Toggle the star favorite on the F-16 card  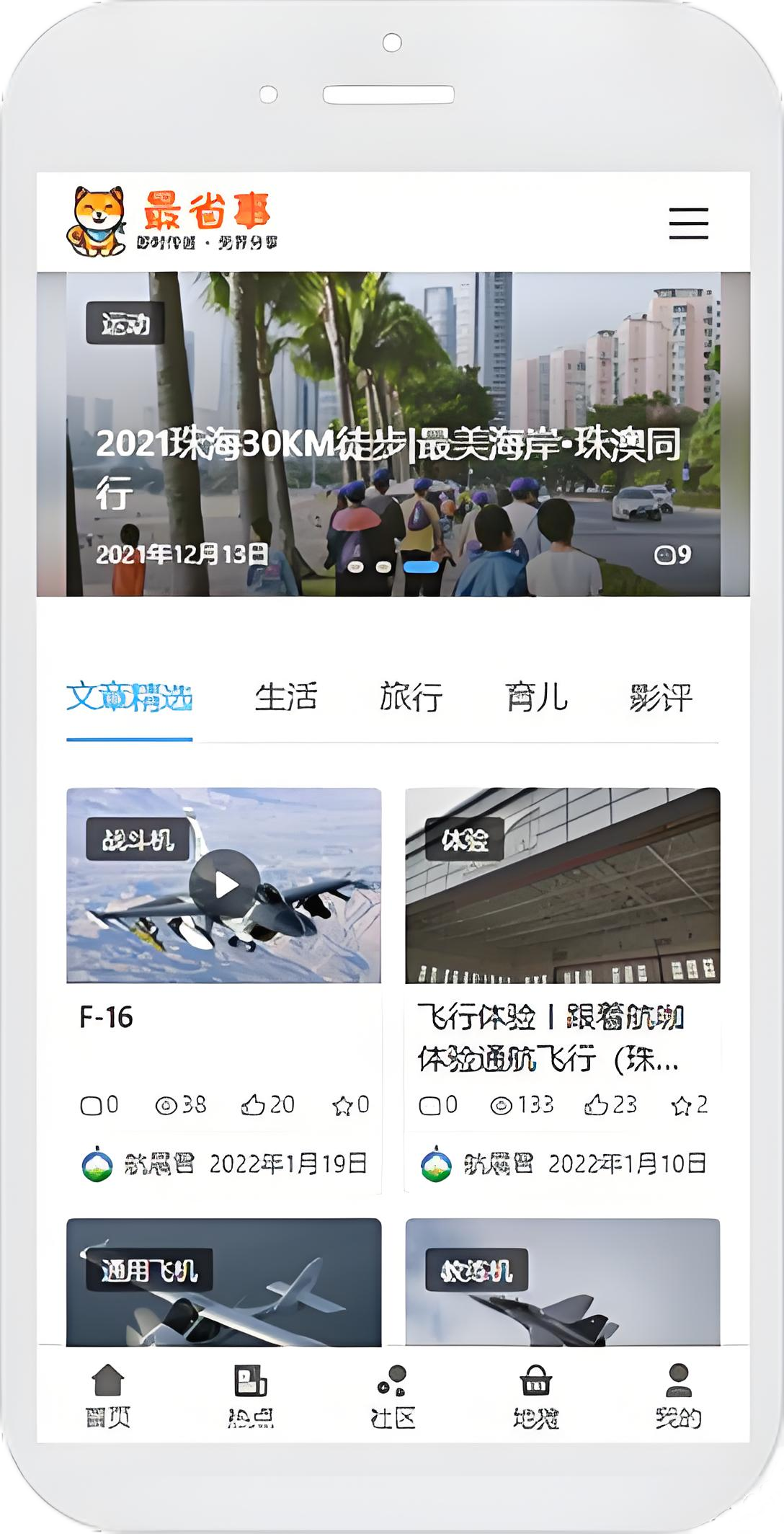(x=341, y=1104)
